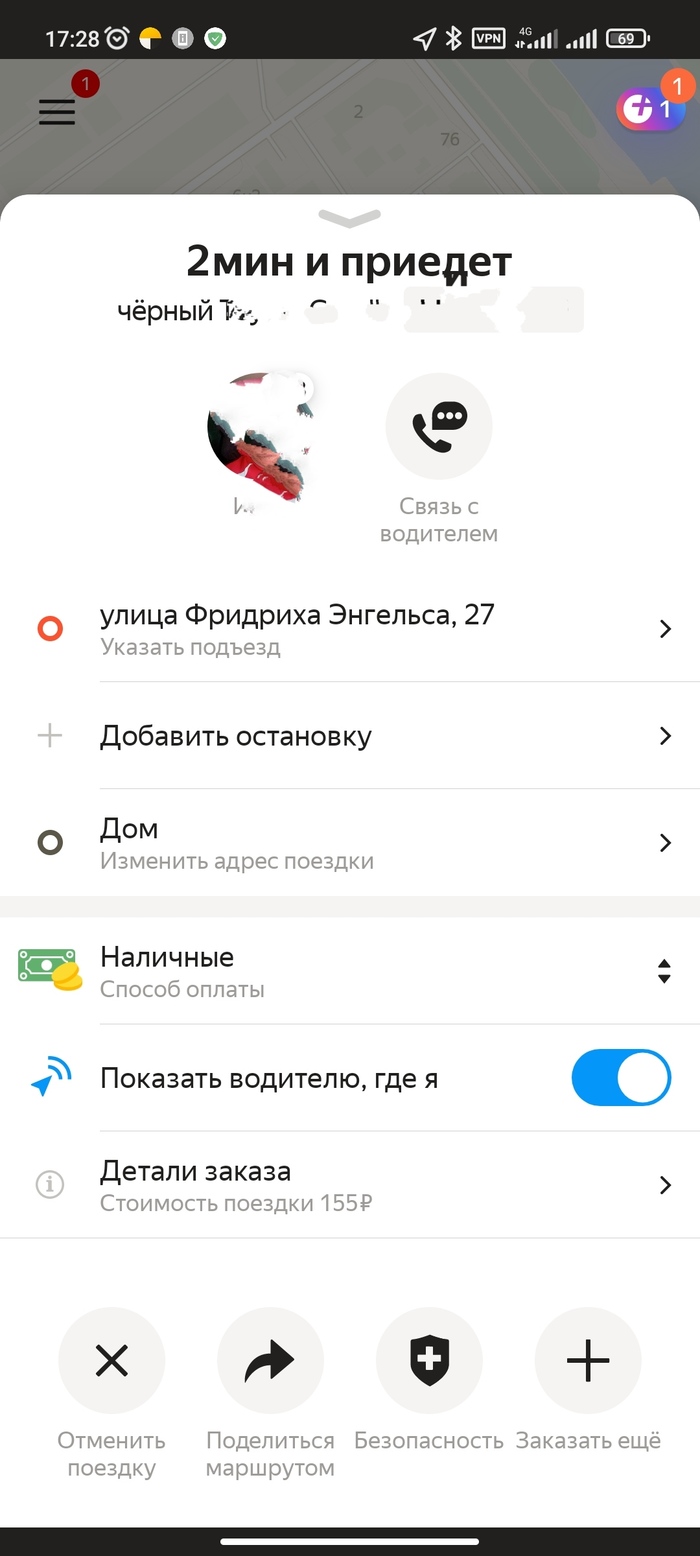Order another ride with Заказать ещё
The height and width of the screenshot is (1556, 700).
pyautogui.click(x=588, y=1361)
